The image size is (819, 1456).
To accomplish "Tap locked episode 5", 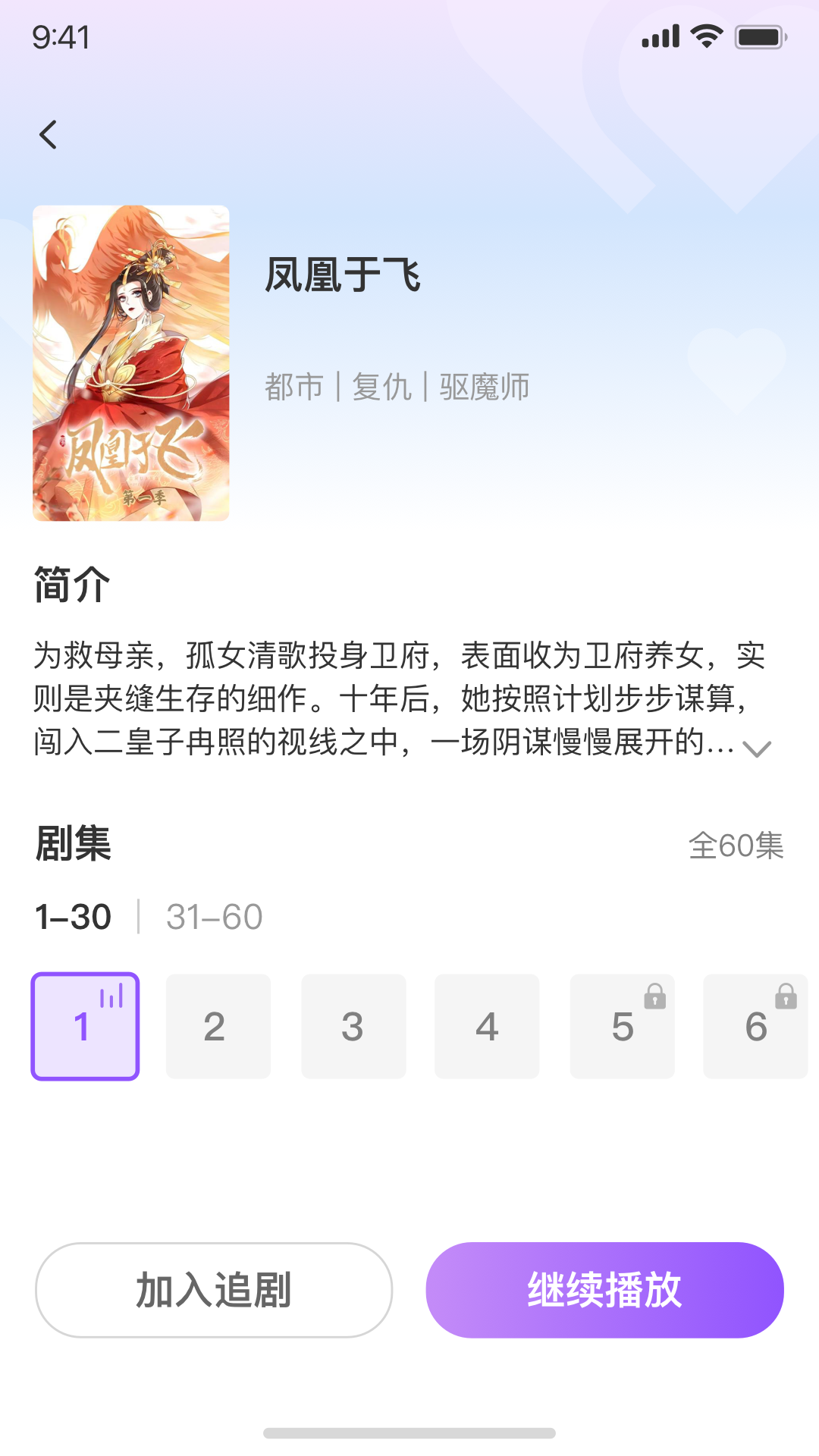I will tap(622, 1026).
